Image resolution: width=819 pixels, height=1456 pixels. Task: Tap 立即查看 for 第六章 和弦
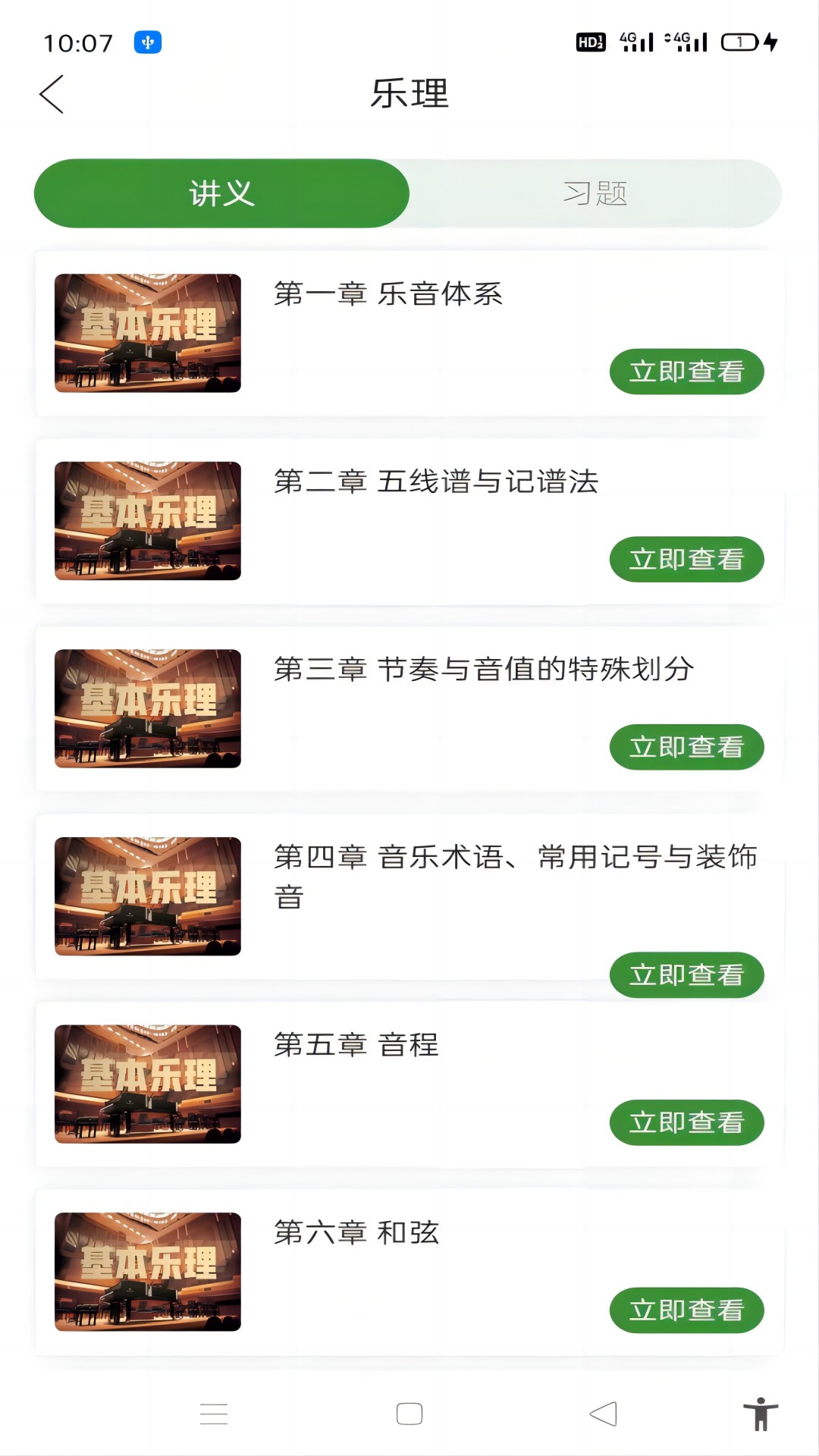686,1310
